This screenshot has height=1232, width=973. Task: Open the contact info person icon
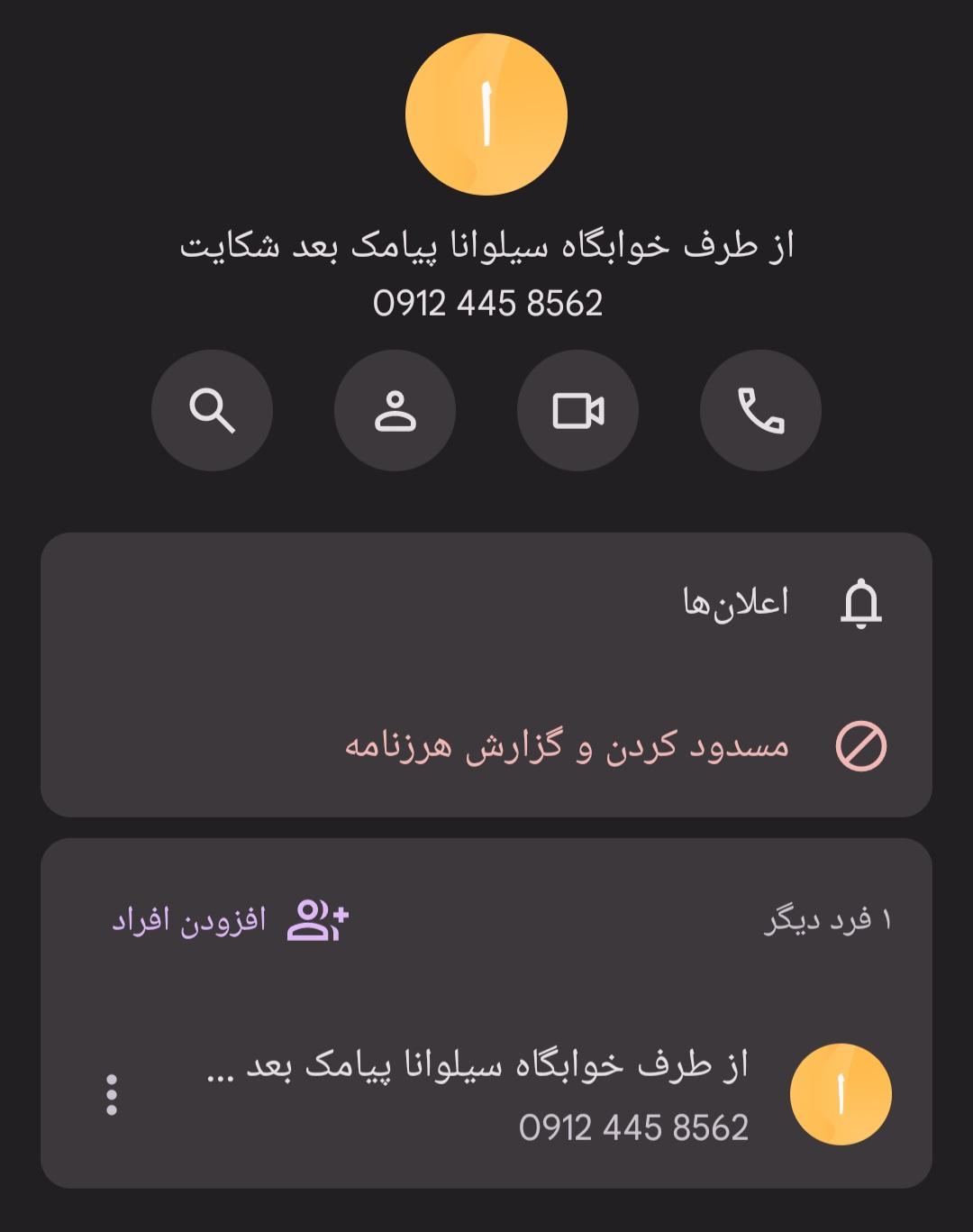395,411
